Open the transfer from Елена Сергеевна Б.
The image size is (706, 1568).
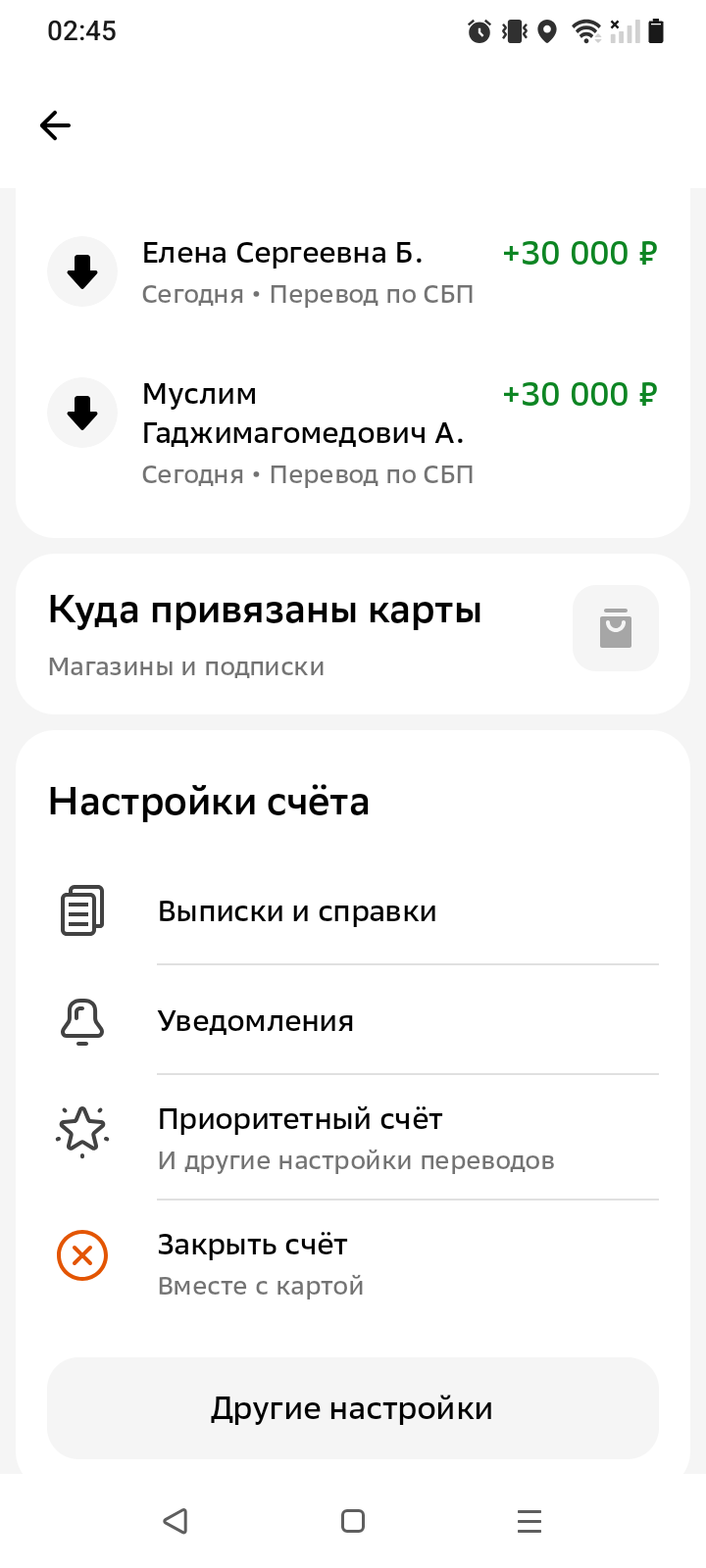pyautogui.click(x=353, y=271)
